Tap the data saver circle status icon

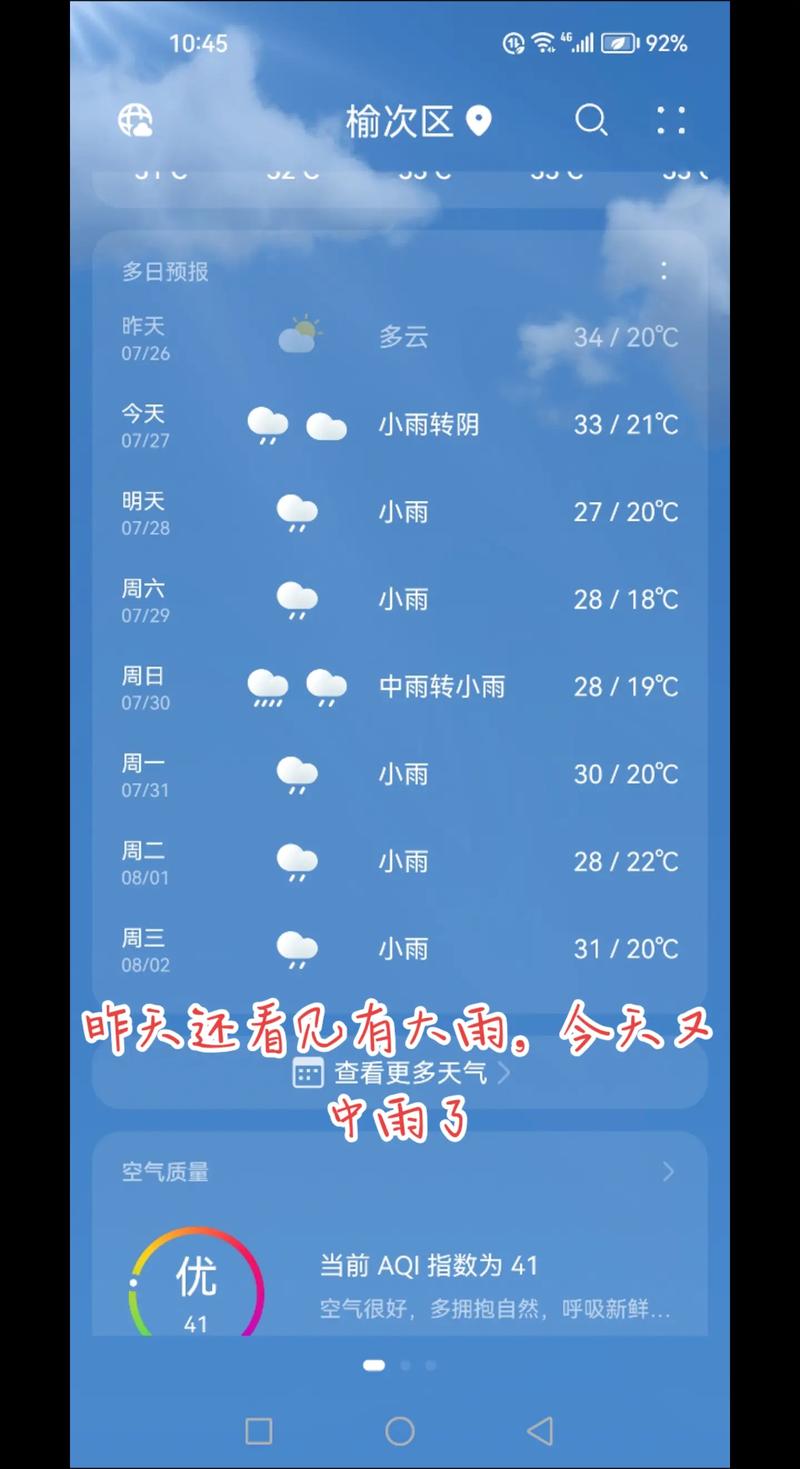pos(513,43)
